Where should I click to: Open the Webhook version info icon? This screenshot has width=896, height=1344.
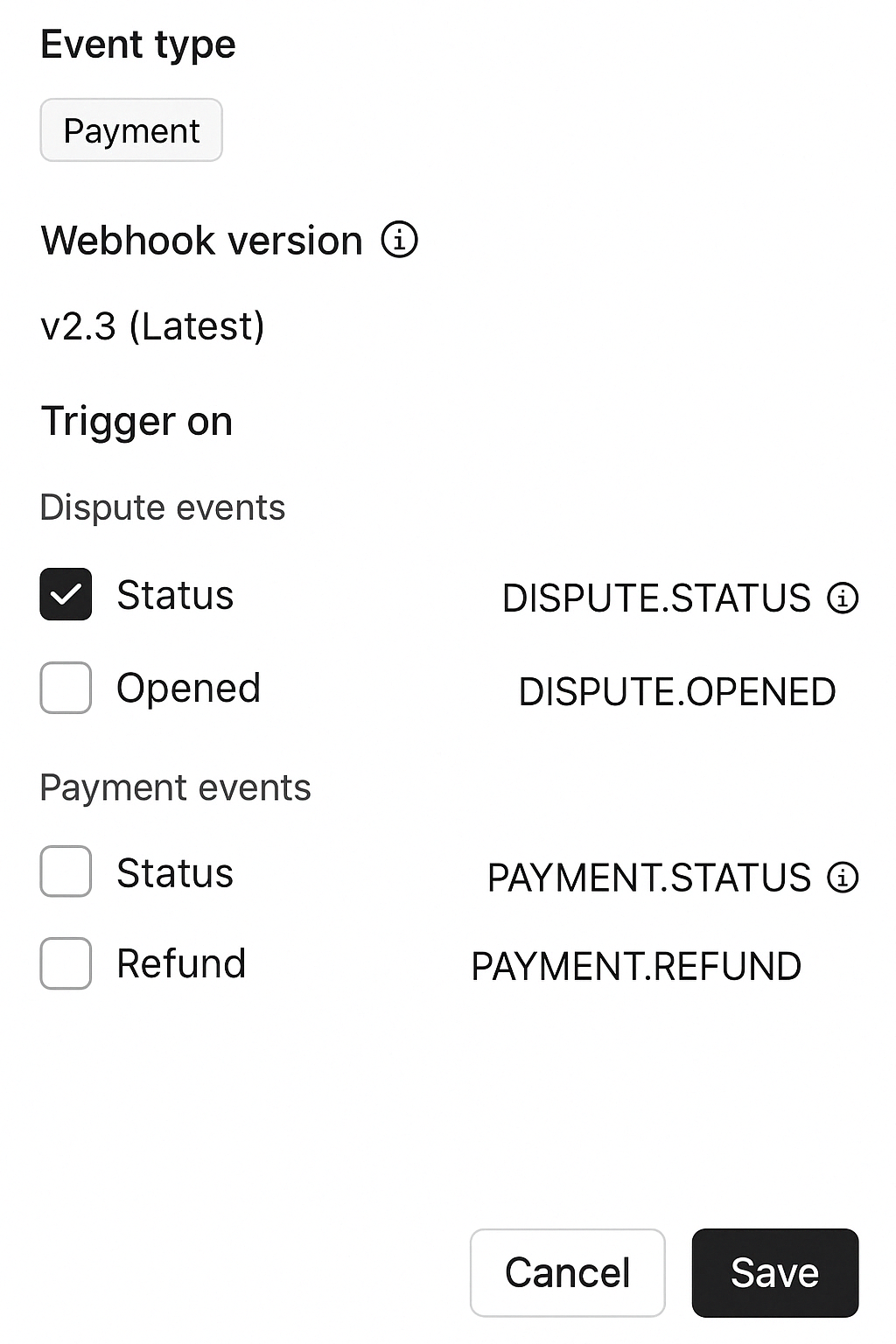(x=399, y=239)
